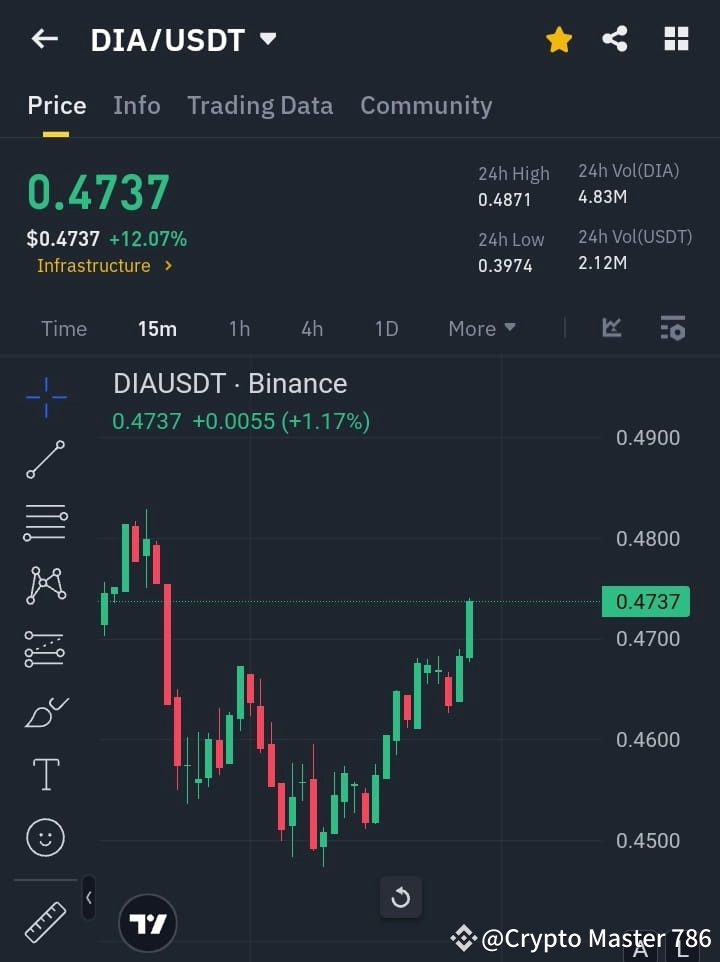Open the horizontal lines drawing tool

click(x=45, y=523)
